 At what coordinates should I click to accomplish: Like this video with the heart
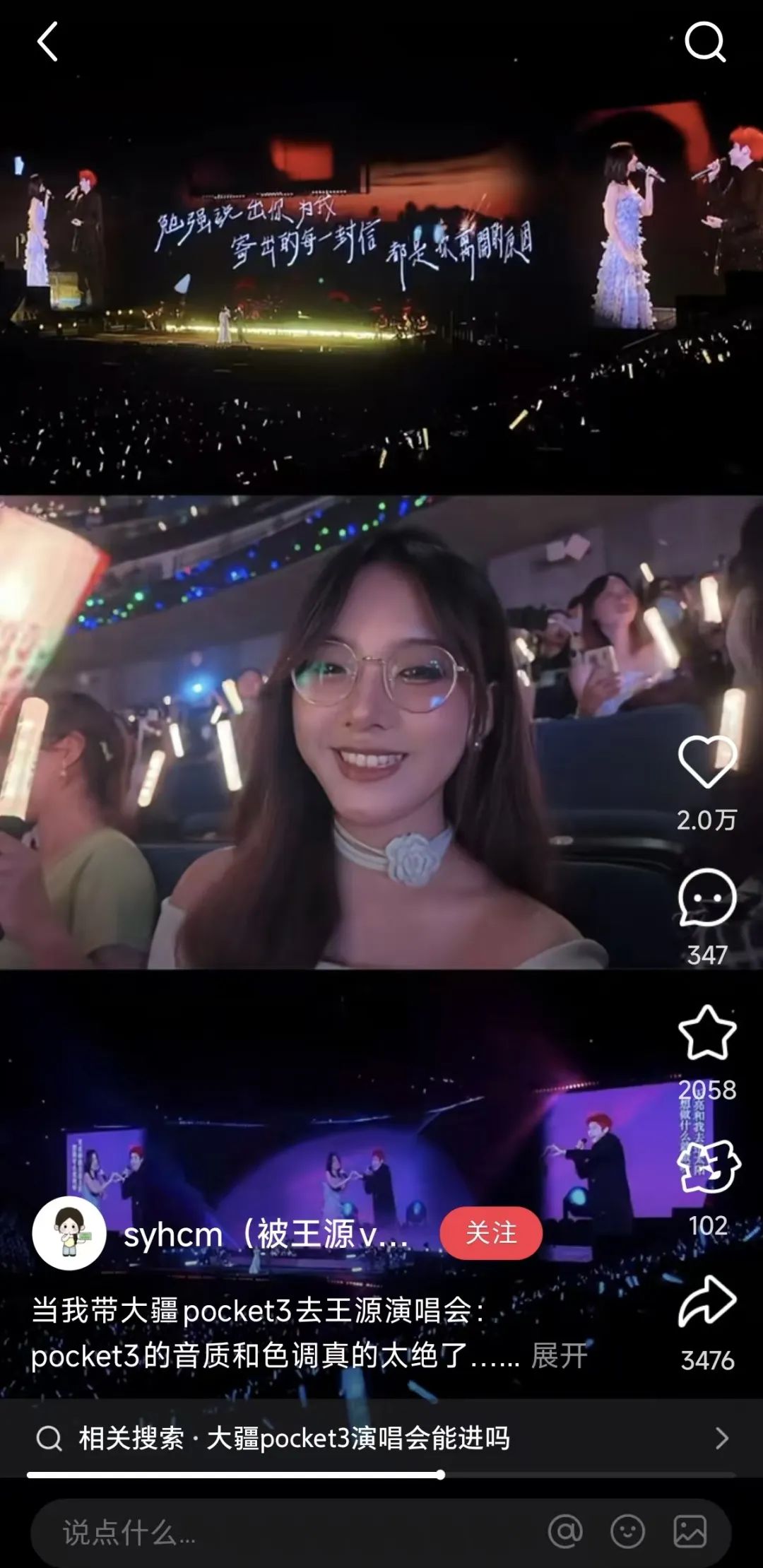coord(706,761)
